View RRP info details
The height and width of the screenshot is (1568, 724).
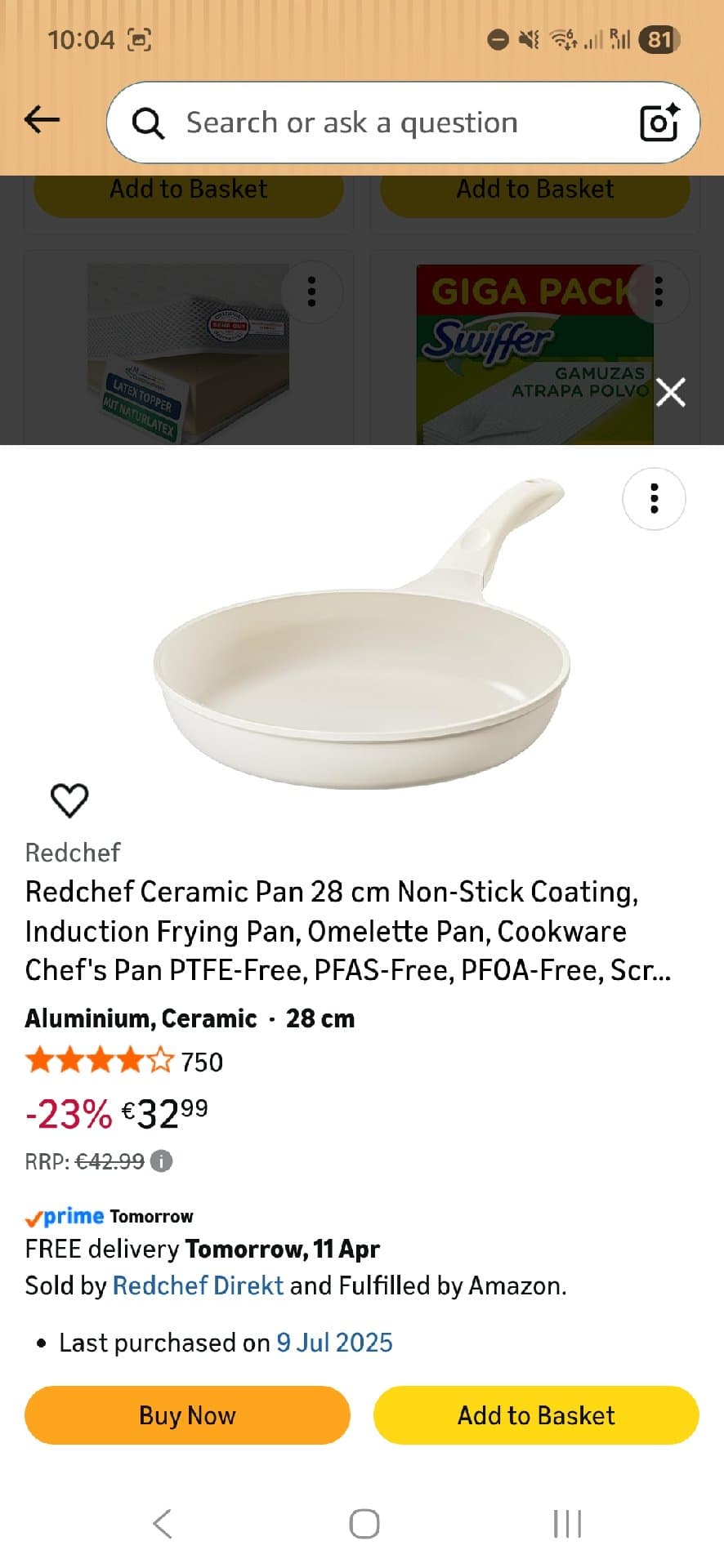pyautogui.click(x=162, y=1160)
